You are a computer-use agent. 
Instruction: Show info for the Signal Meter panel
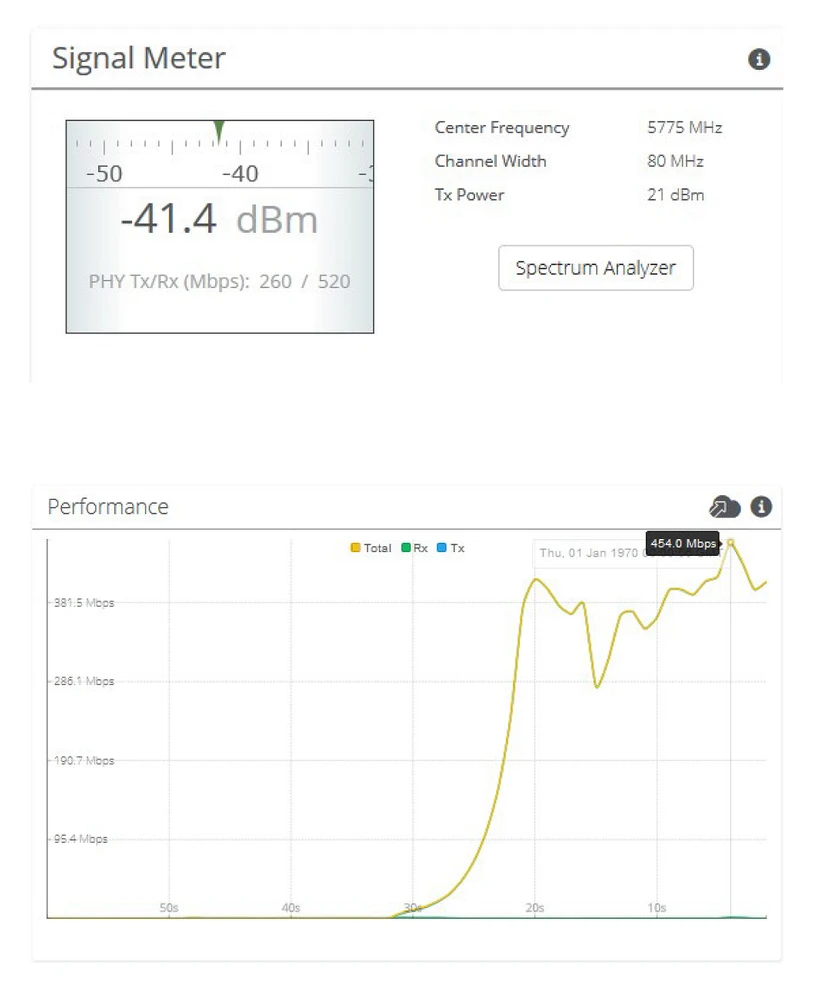759,60
